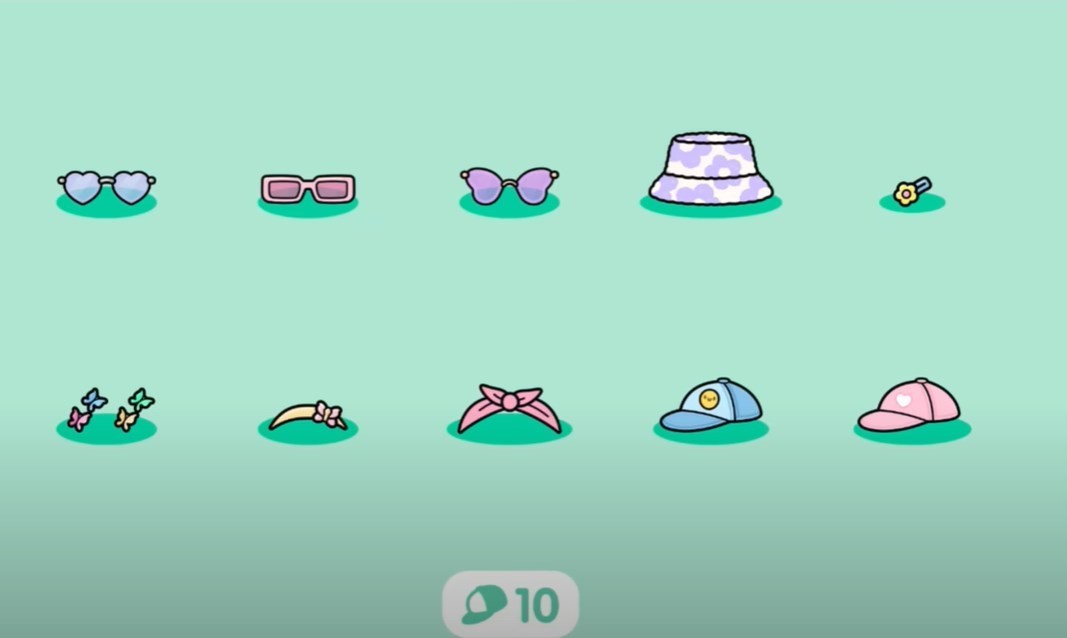Viewport: 1067px width, 638px height.
Task: Choose the pink rectangular sunglasses
Action: coord(308,188)
